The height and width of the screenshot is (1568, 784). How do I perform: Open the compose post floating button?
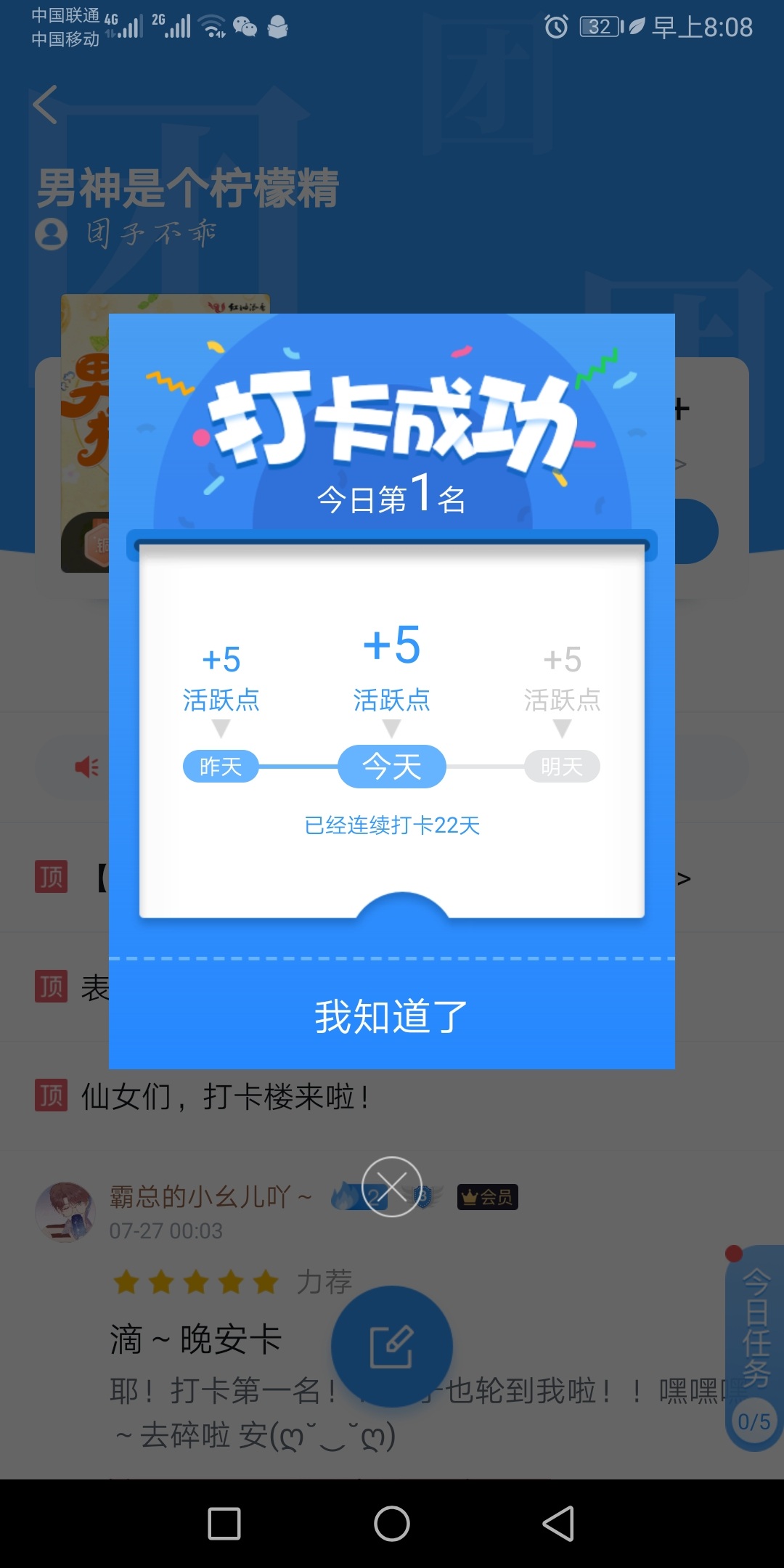click(x=392, y=1347)
